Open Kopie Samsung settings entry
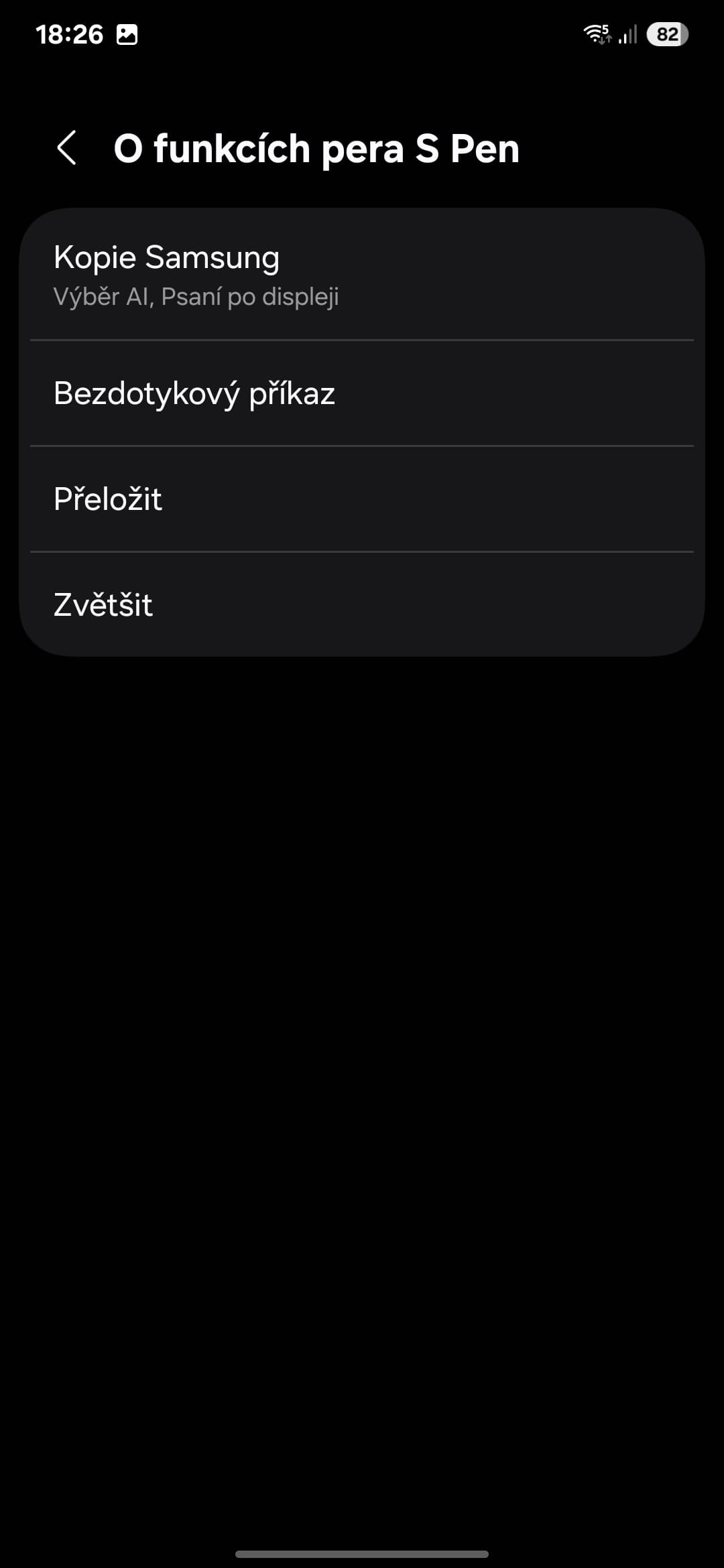Viewport: 724px width, 1568px height. 362,273
